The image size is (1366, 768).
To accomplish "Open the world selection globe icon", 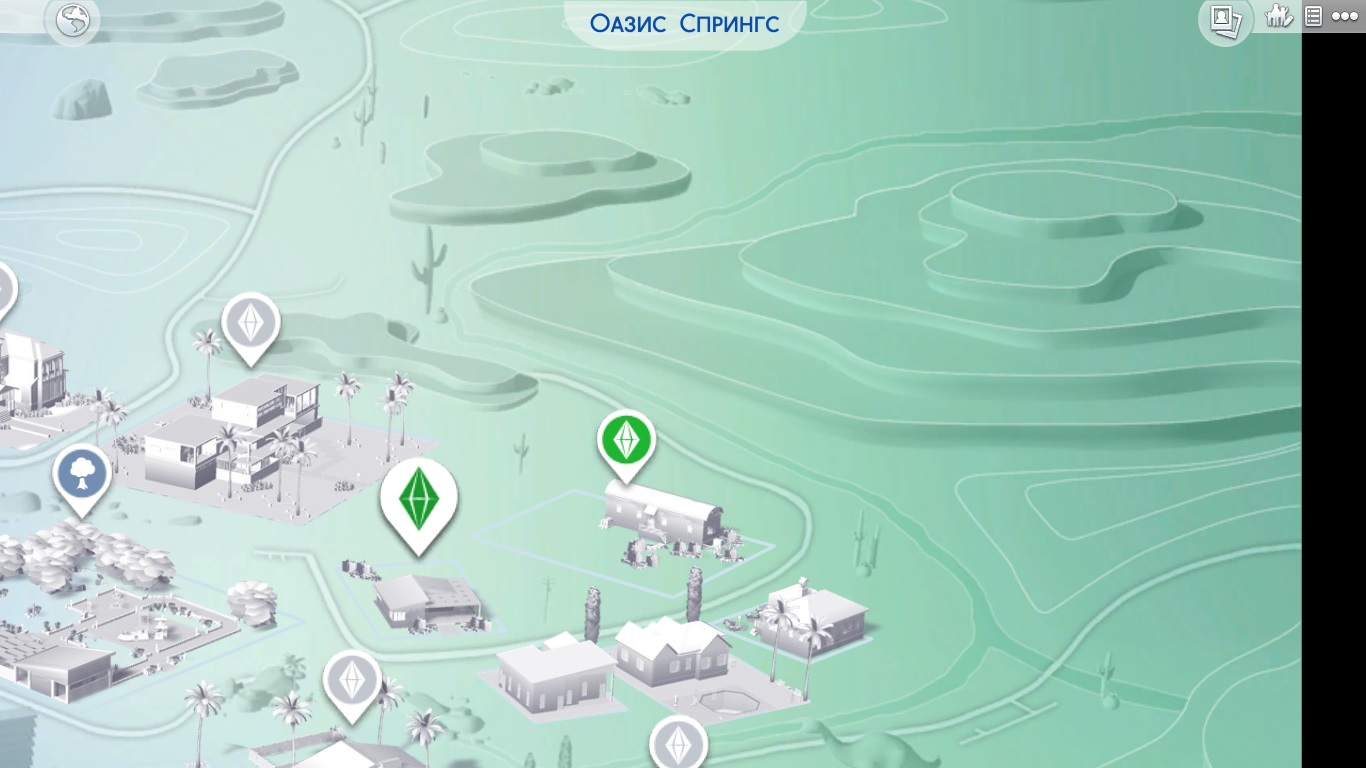I will [71, 20].
